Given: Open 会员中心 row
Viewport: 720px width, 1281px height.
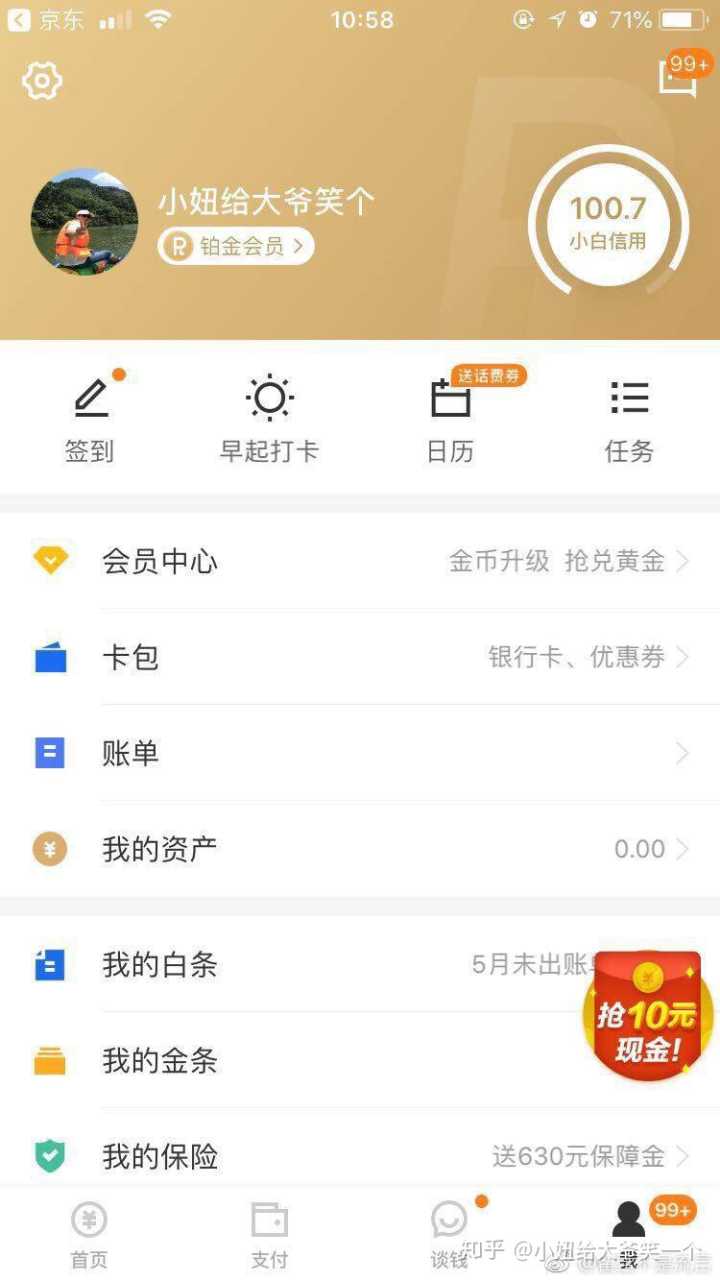Looking at the screenshot, I should [360, 561].
